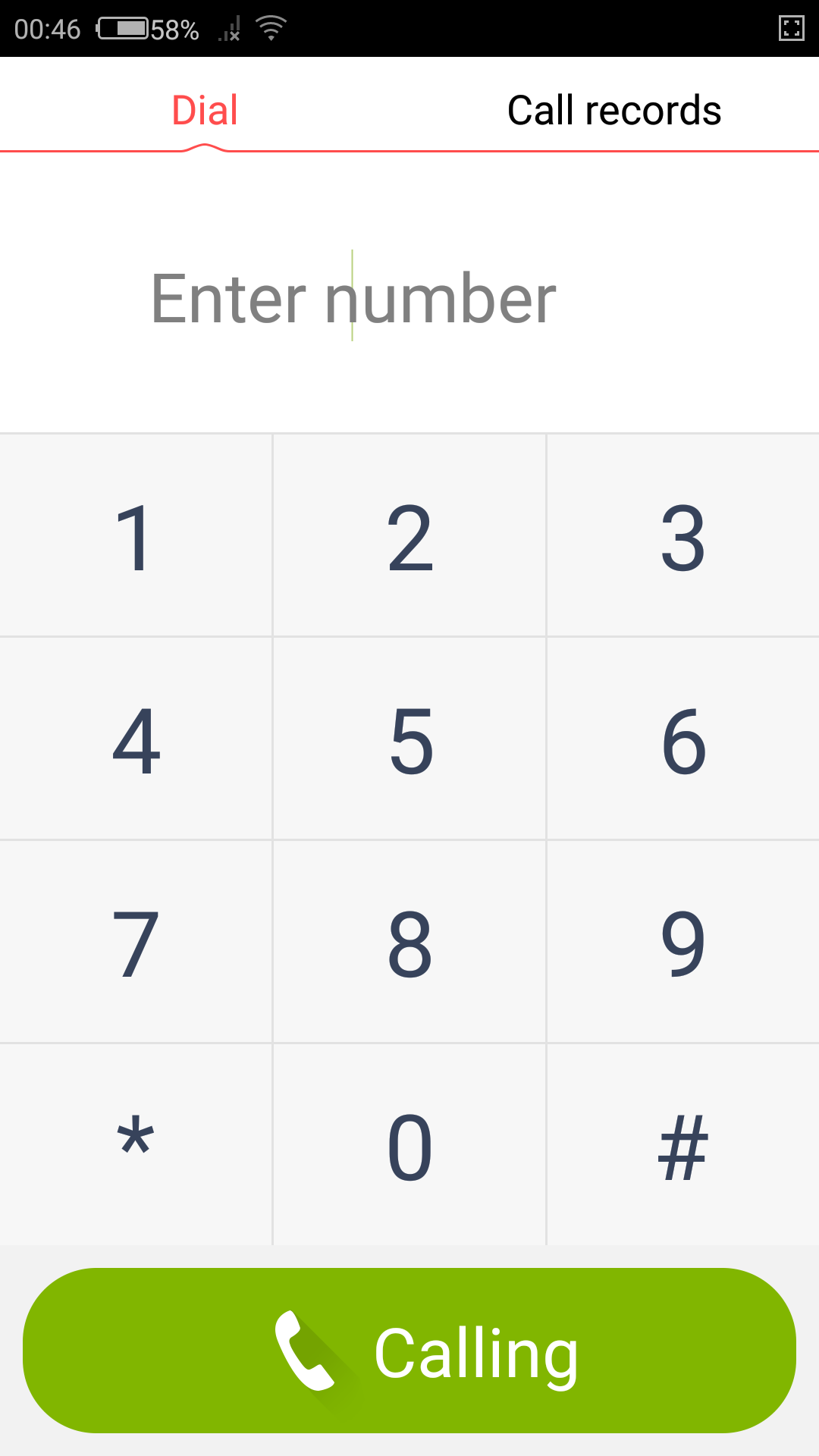819x1456 pixels.
Task: Tap the 3 key
Action: tap(682, 537)
